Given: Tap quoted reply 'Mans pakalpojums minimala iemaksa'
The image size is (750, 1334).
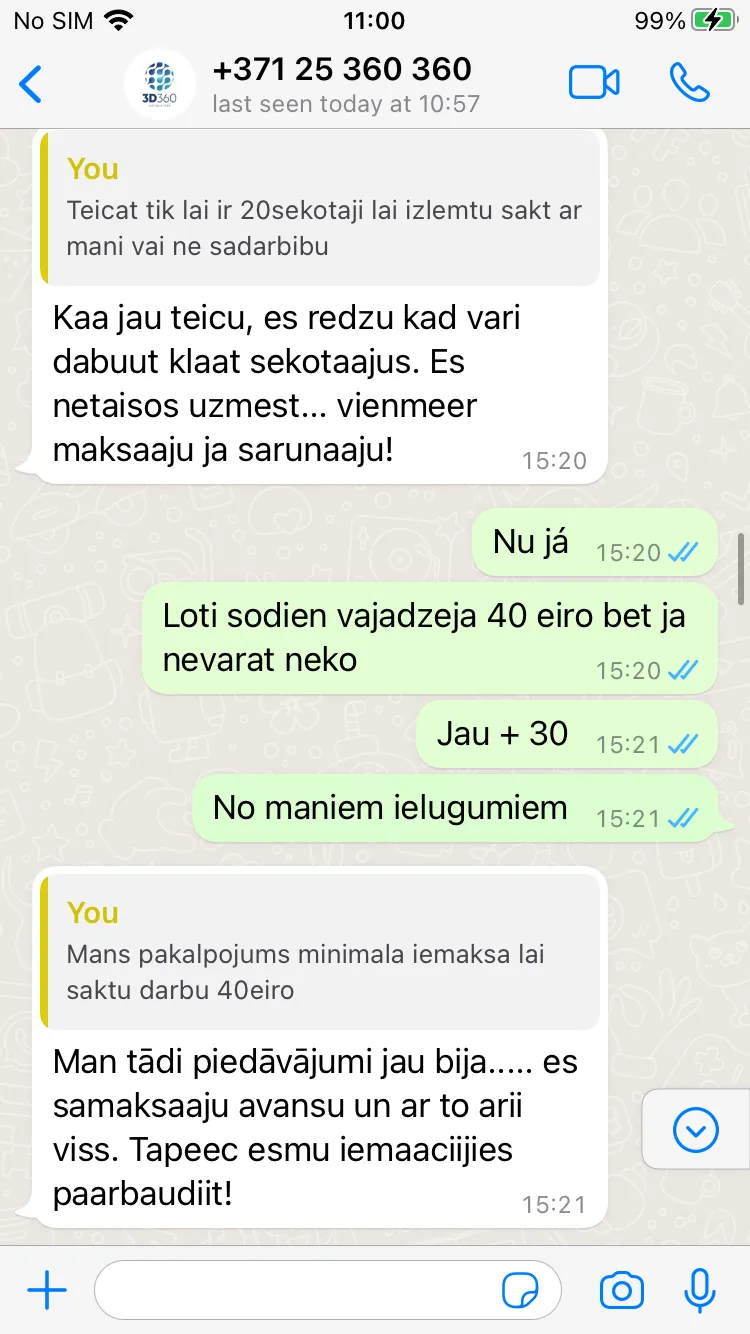Looking at the screenshot, I should click(x=322, y=950).
